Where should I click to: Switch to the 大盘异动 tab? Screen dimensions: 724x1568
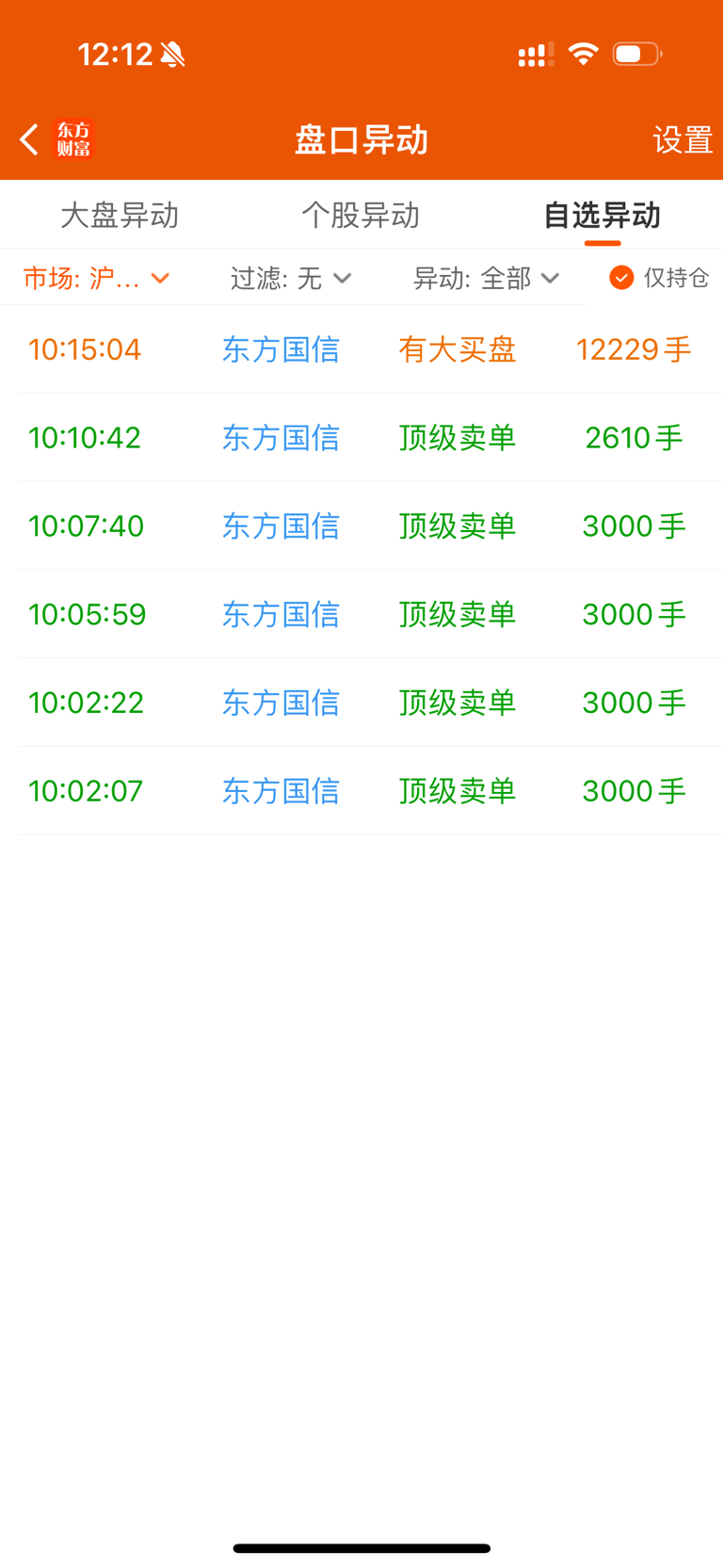120,215
